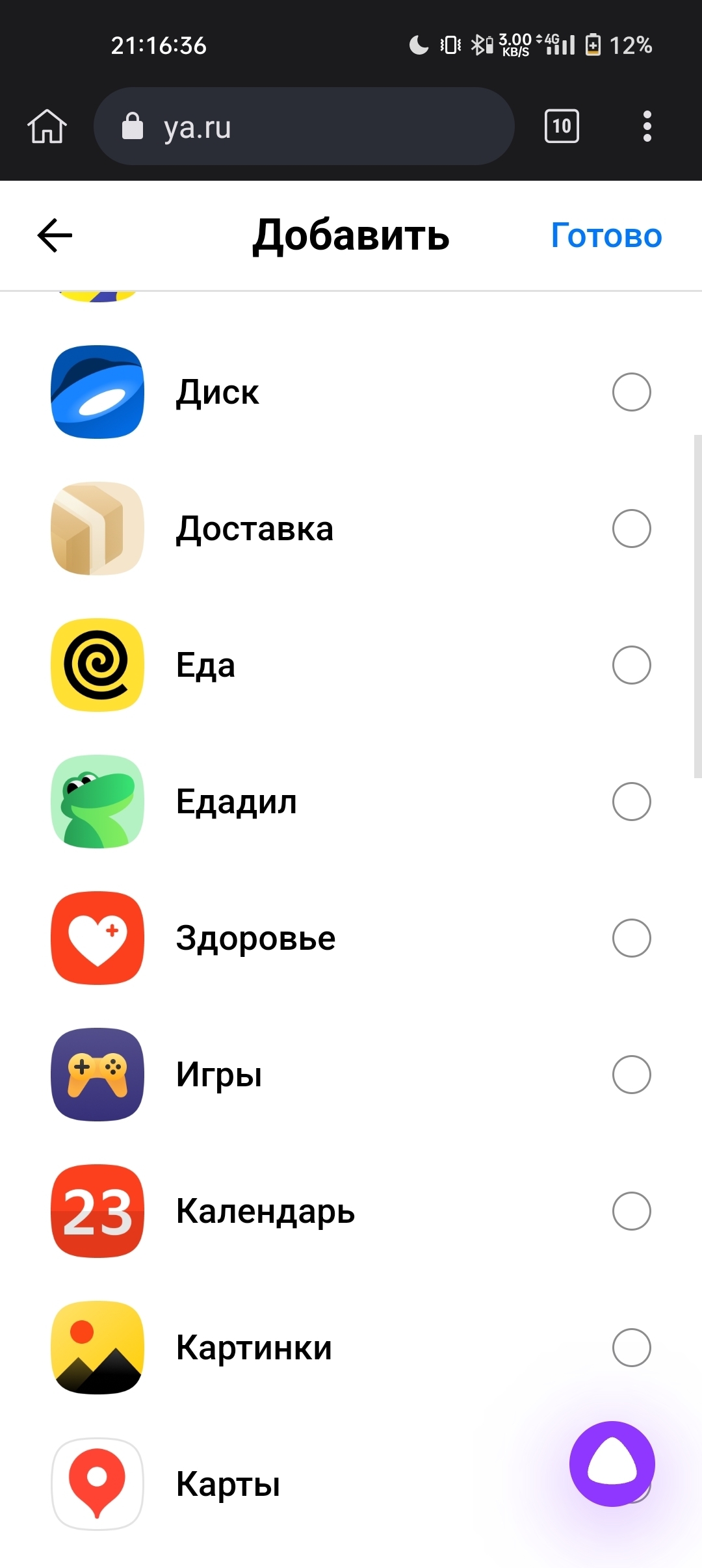The width and height of the screenshot is (702, 1568).
Task: Tap Готово to confirm selection
Action: pos(606,235)
